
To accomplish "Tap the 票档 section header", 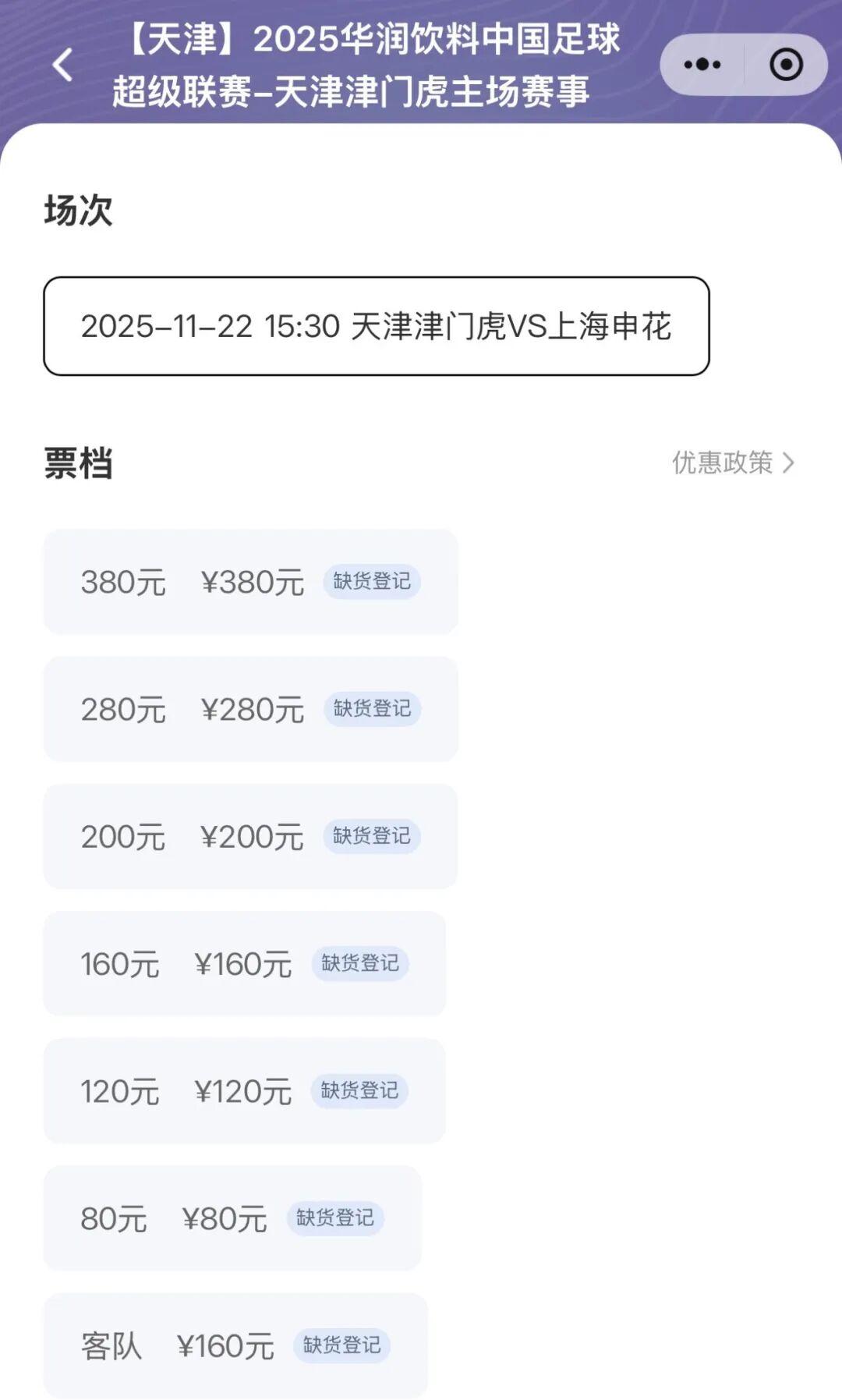I will [78, 462].
